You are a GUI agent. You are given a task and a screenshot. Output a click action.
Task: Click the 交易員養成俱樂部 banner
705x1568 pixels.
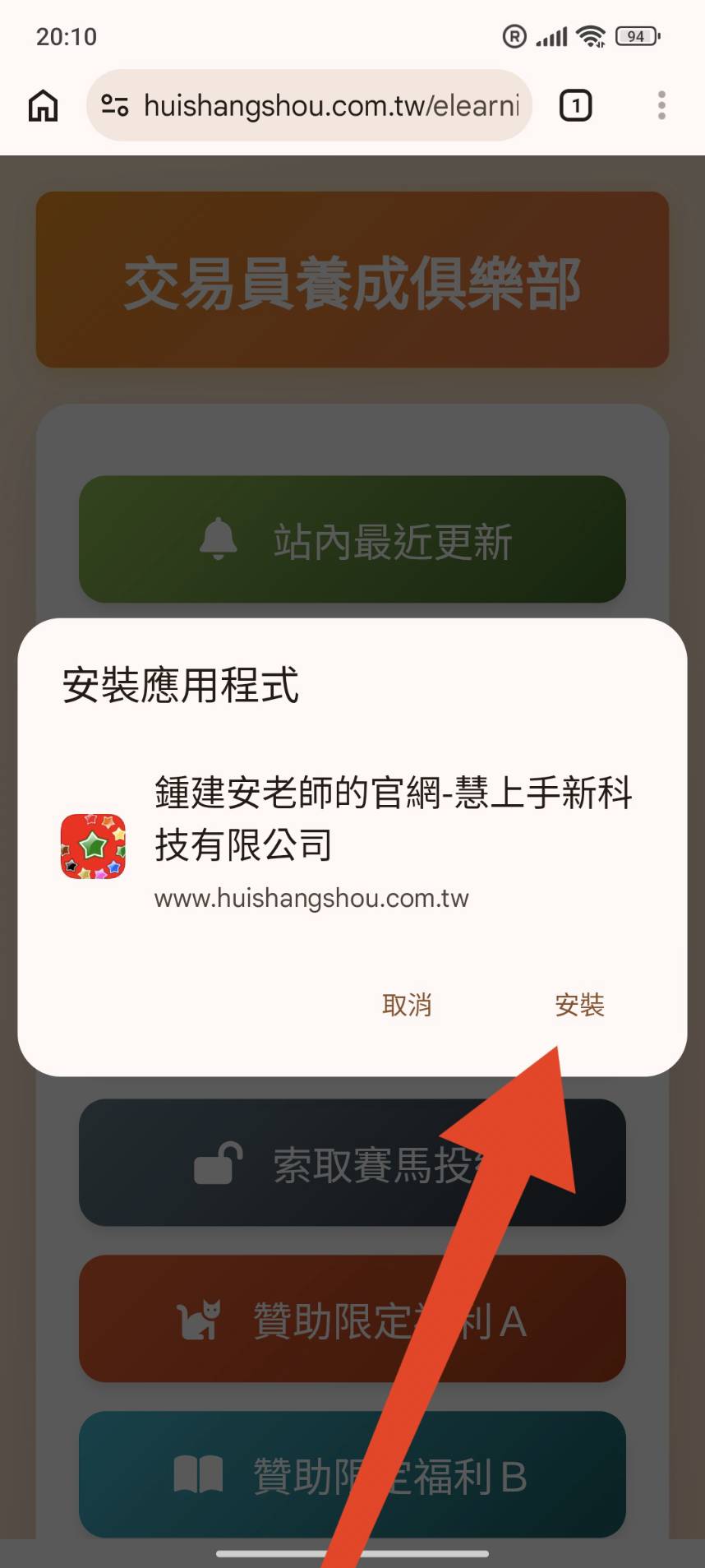[352, 280]
